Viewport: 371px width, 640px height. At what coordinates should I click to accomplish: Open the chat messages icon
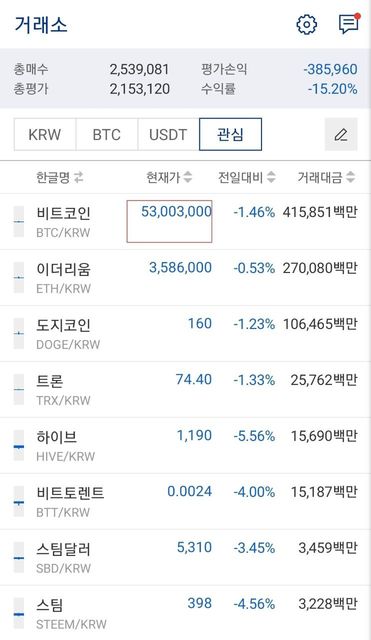tap(349, 24)
